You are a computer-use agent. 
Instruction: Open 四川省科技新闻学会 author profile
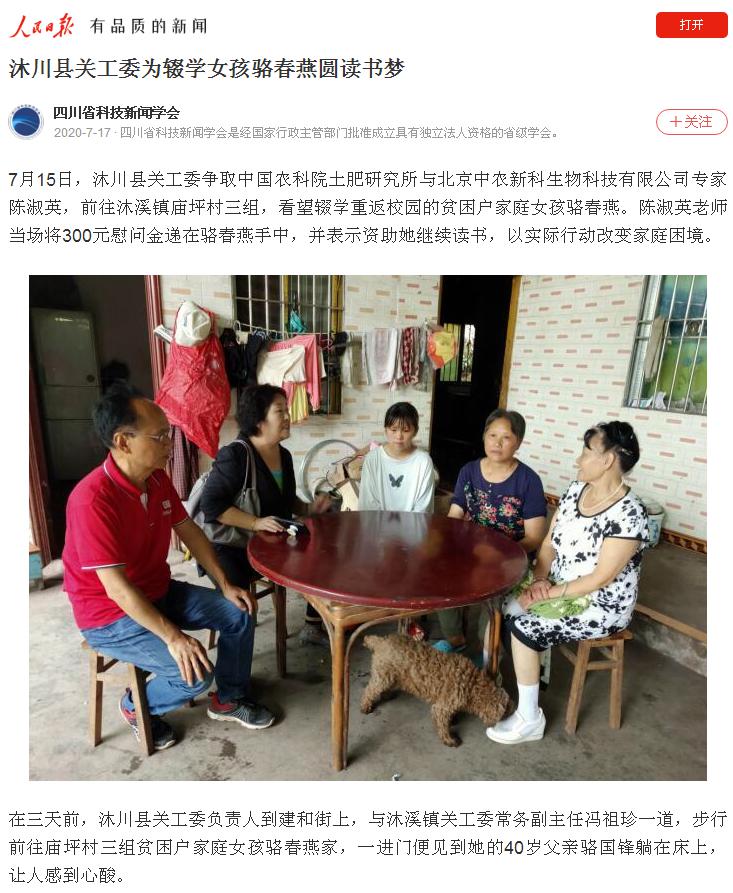[x=116, y=112]
